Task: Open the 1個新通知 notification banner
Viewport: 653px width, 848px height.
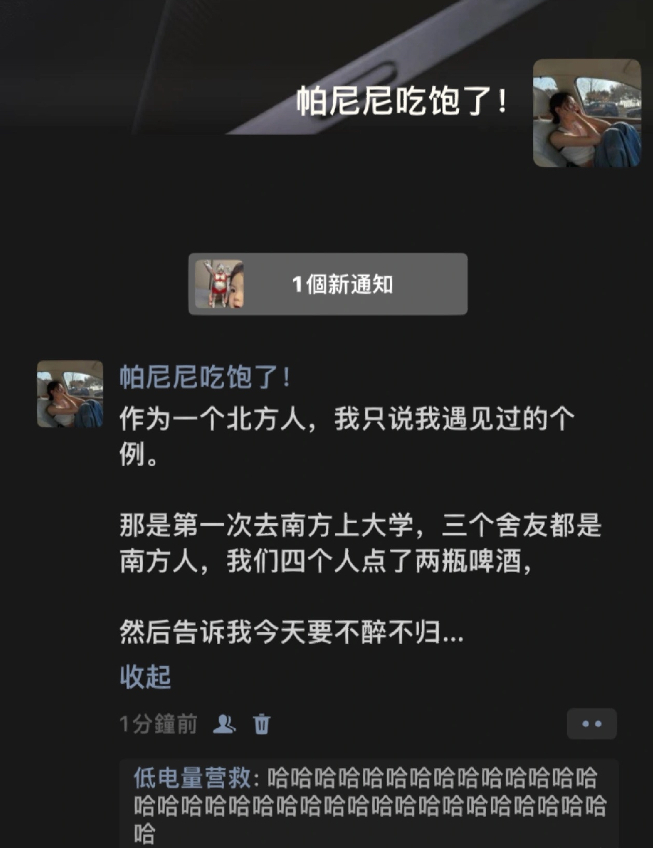Action: (x=327, y=284)
